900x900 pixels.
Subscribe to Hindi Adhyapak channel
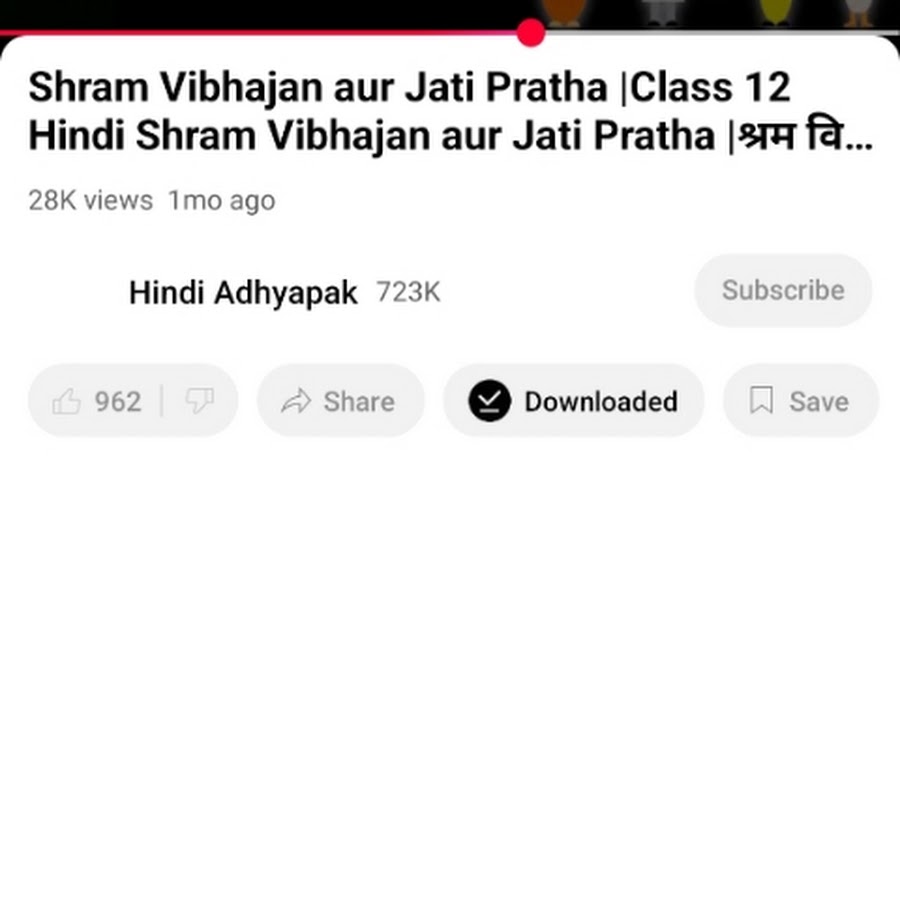783,291
